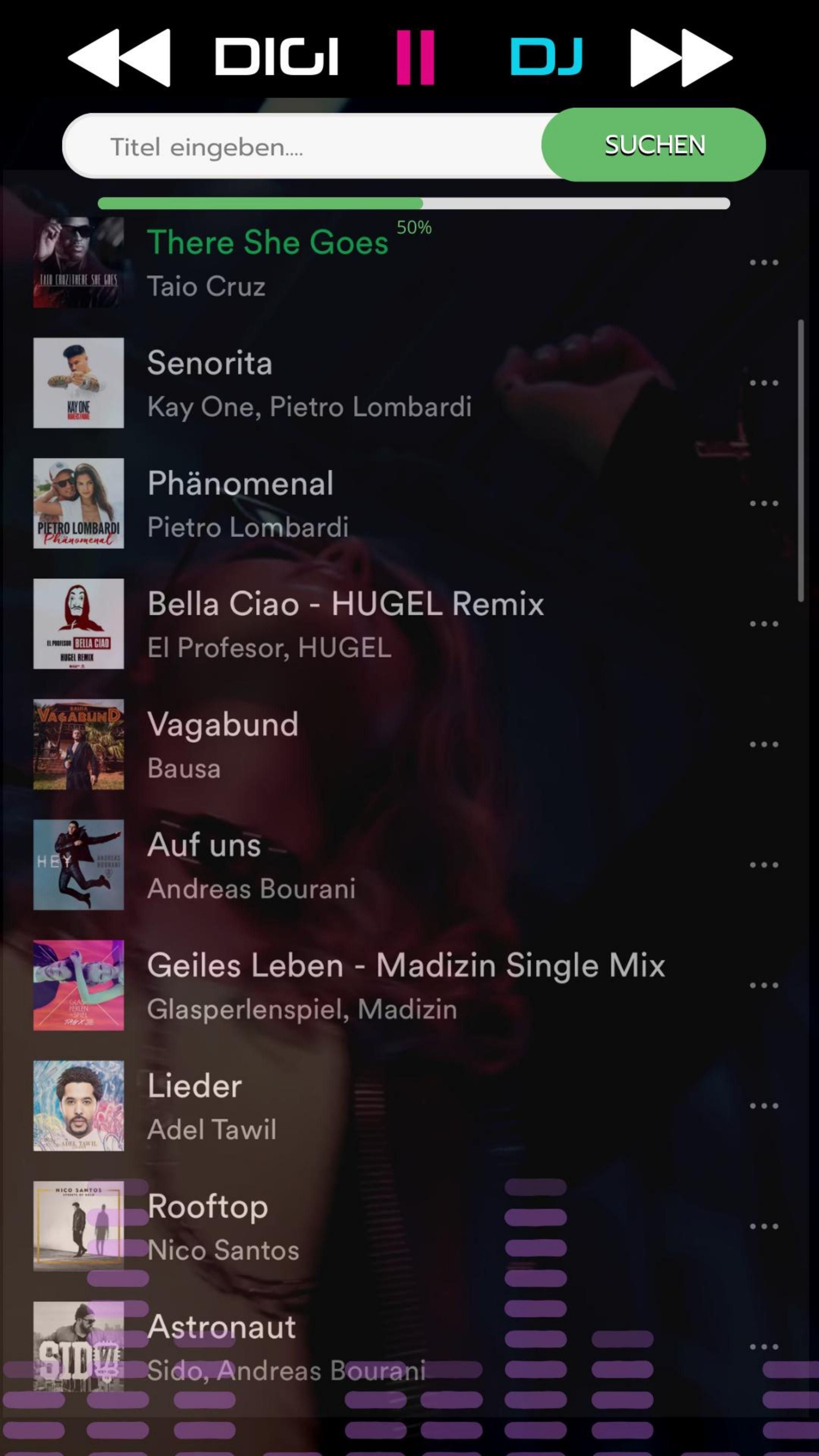Select the song Senorita by Kay One
This screenshot has width=819, height=1456.
click(x=309, y=383)
